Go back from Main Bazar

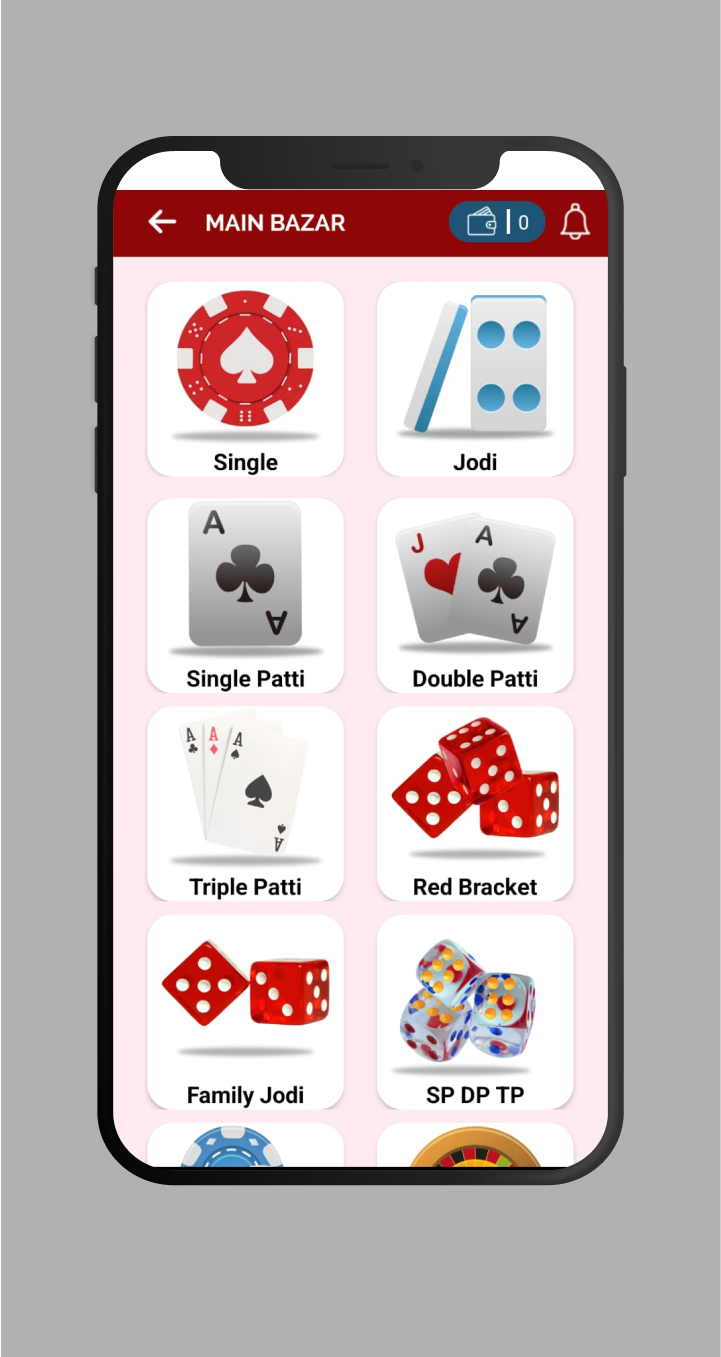click(162, 222)
